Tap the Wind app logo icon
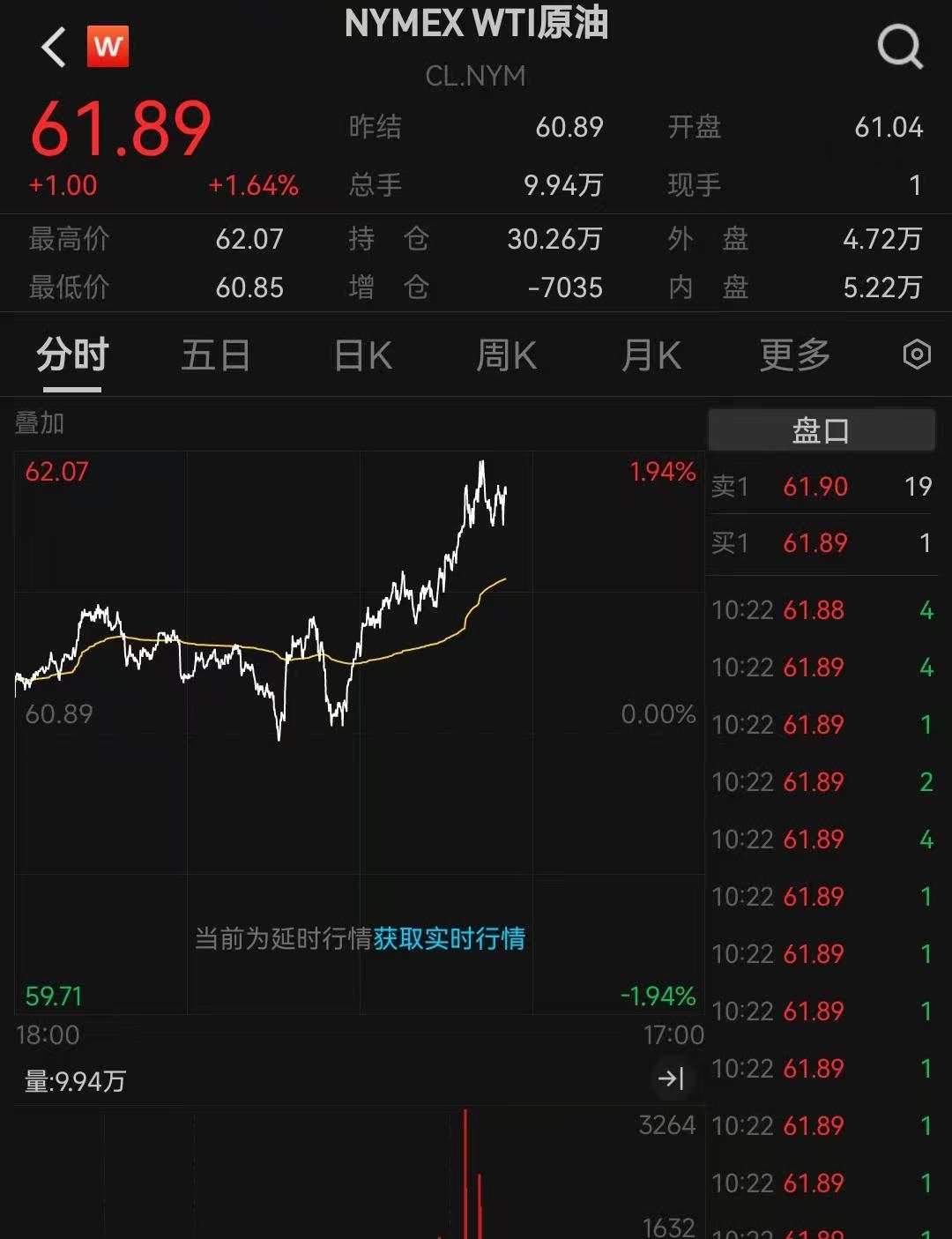The height and width of the screenshot is (1239, 952). (x=108, y=47)
